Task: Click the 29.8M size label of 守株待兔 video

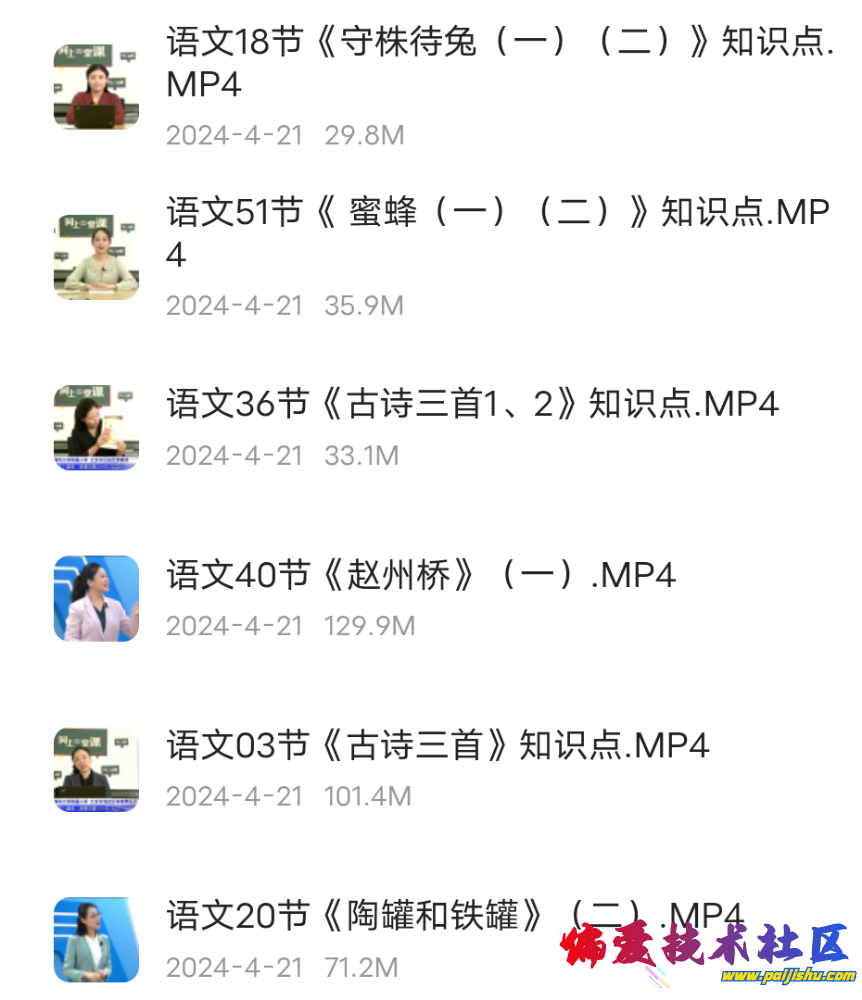Action: click(x=360, y=135)
